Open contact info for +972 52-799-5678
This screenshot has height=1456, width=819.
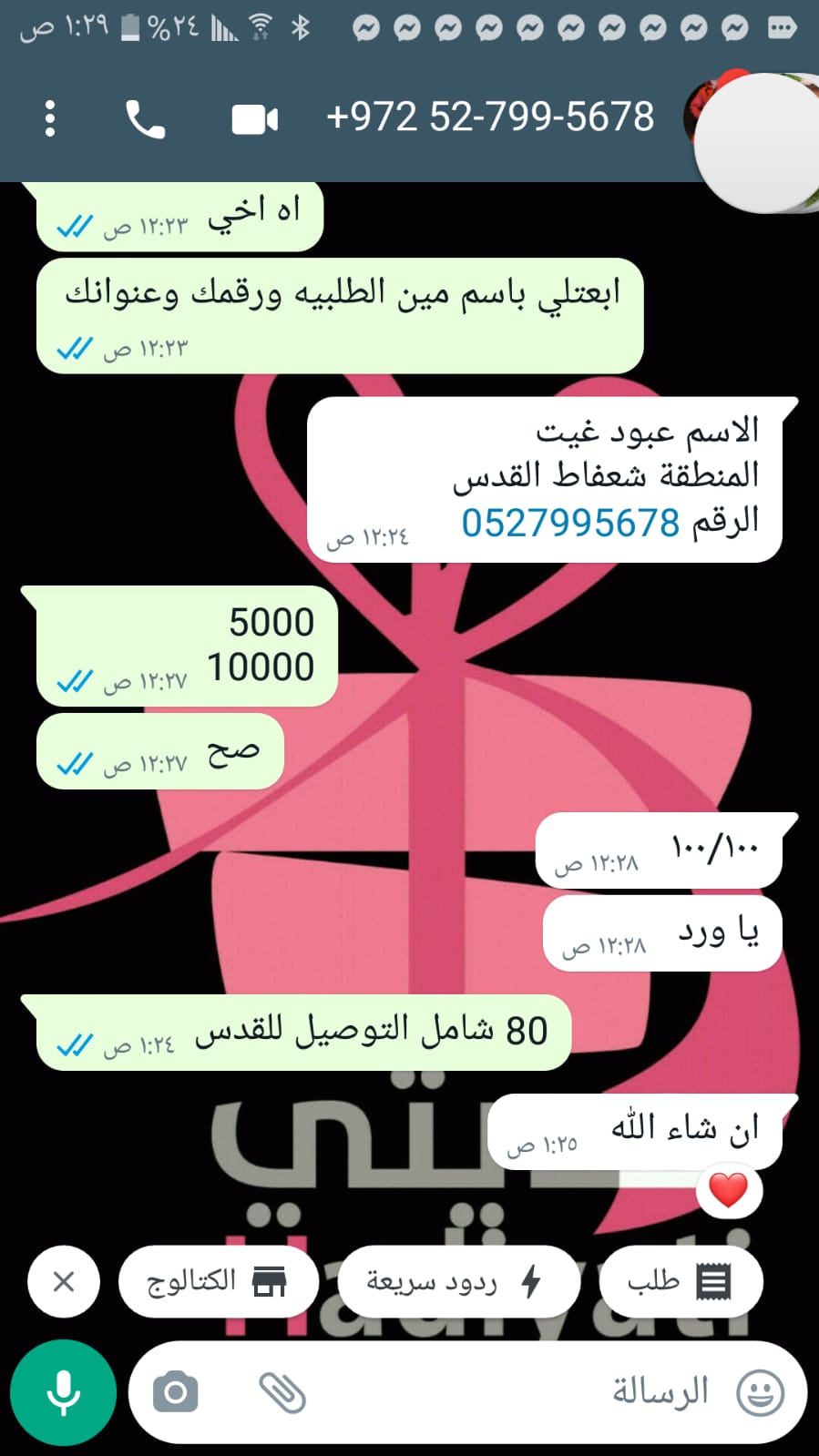pyautogui.click(x=490, y=117)
